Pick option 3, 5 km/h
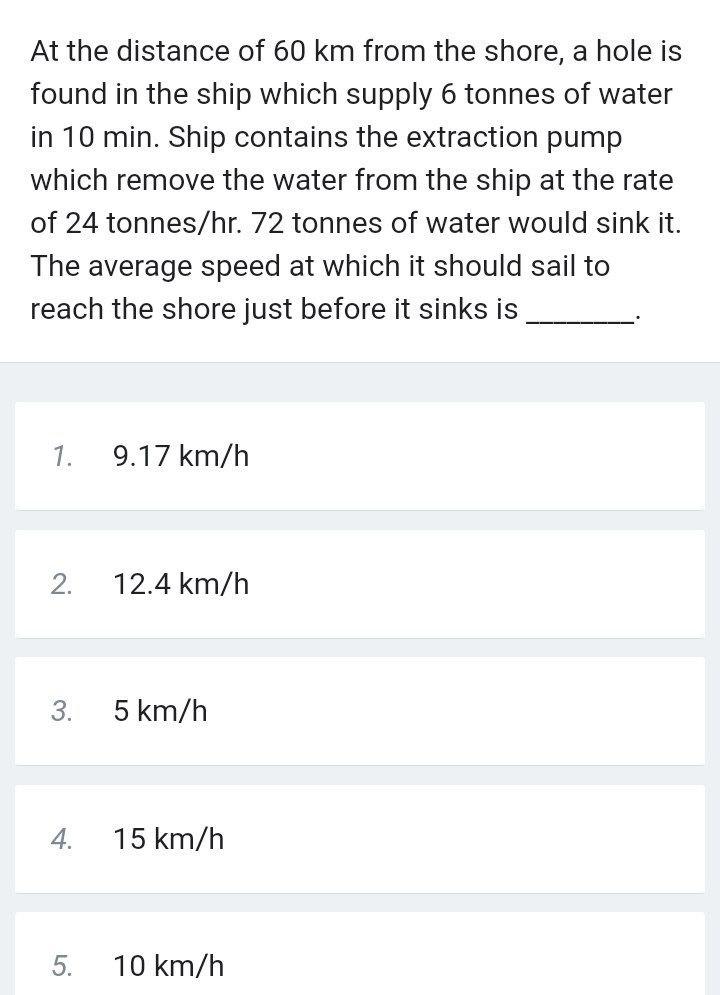 pyautogui.click(x=160, y=712)
